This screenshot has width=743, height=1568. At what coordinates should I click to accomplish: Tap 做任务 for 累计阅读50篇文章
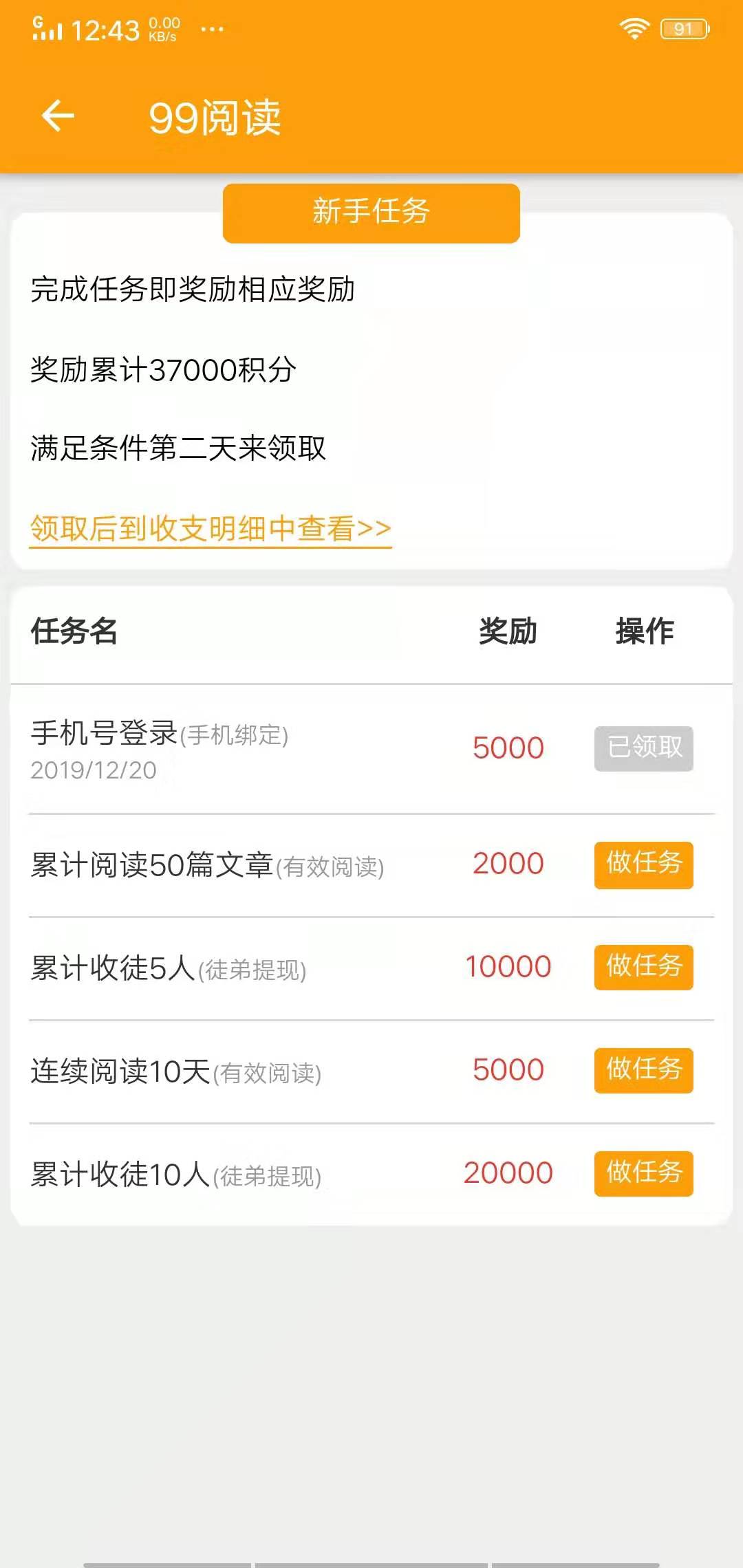pos(643,866)
